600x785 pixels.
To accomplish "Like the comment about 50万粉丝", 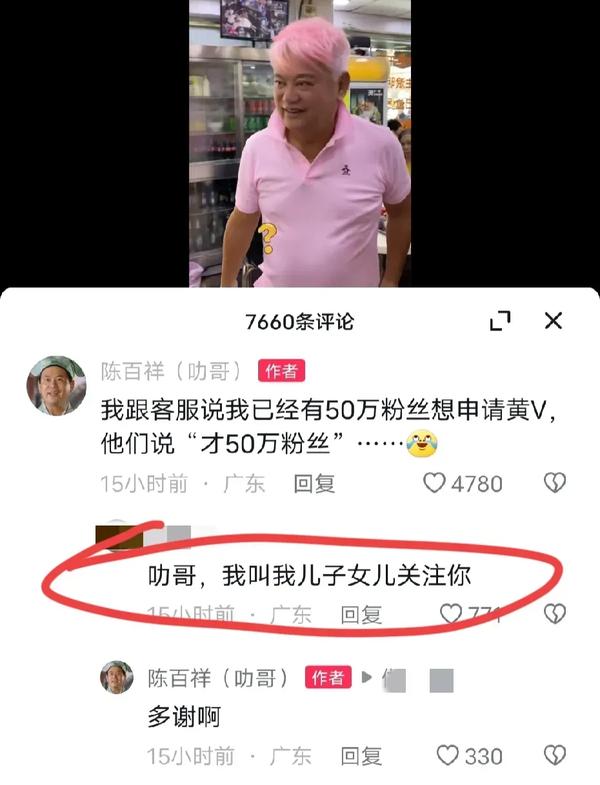I will point(434,483).
